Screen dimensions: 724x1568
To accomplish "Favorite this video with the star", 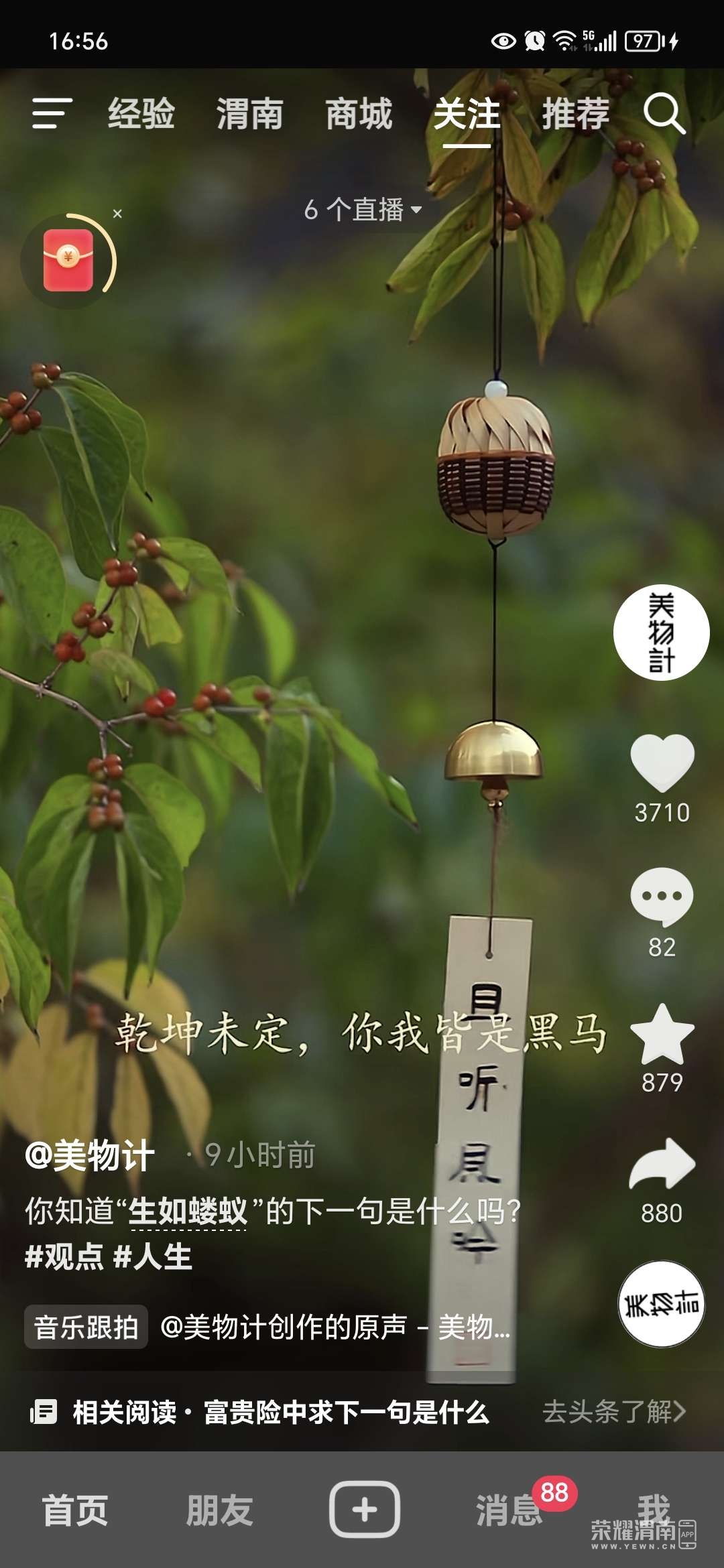I will (662, 1034).
